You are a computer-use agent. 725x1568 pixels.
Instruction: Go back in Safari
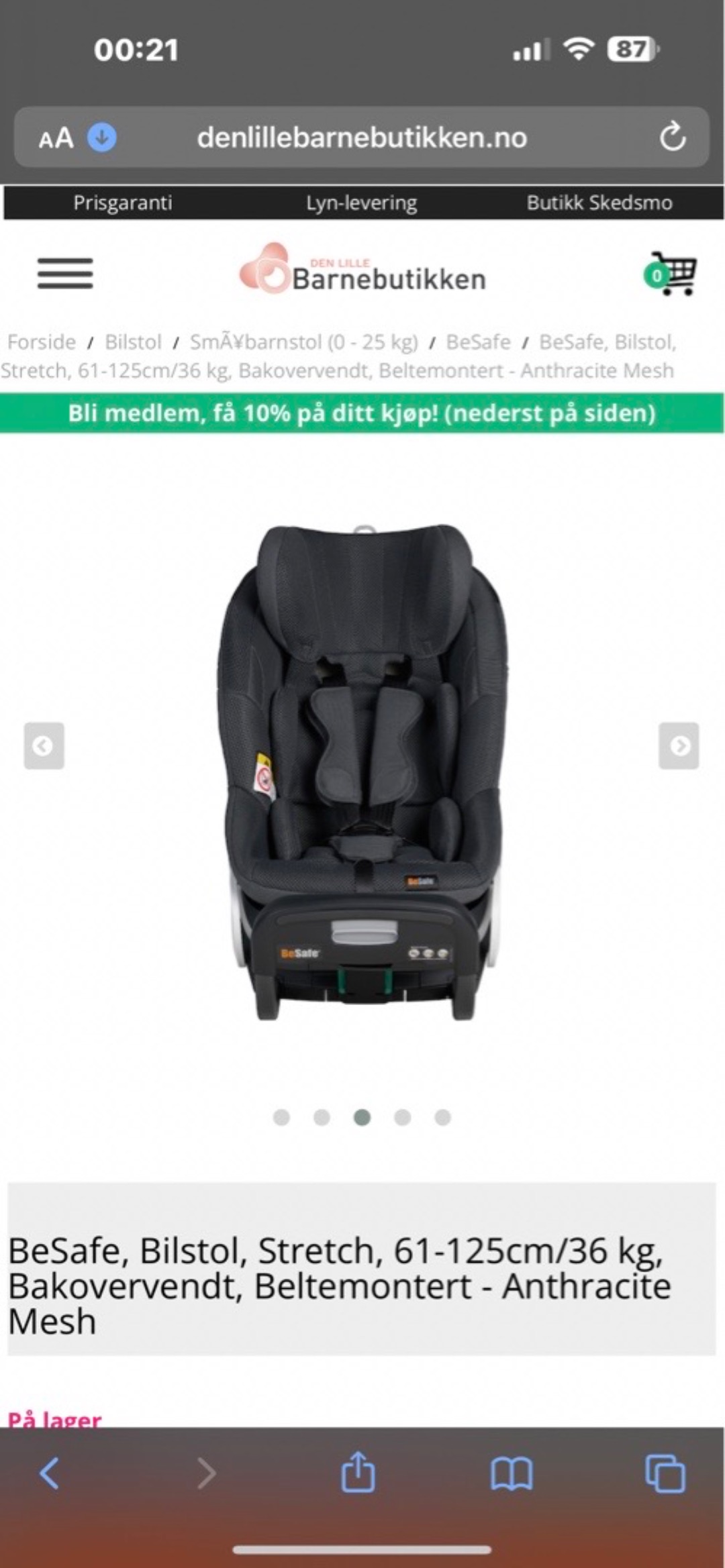pyautogui.click(x=50, y=1473)
